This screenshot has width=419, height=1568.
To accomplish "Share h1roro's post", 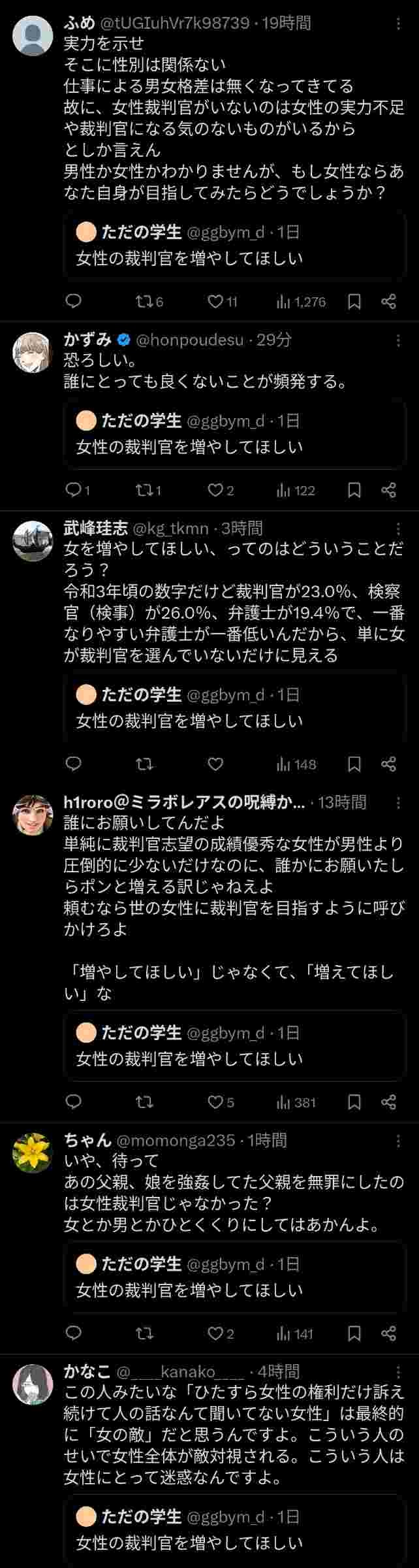I will tap(389, 1102).
